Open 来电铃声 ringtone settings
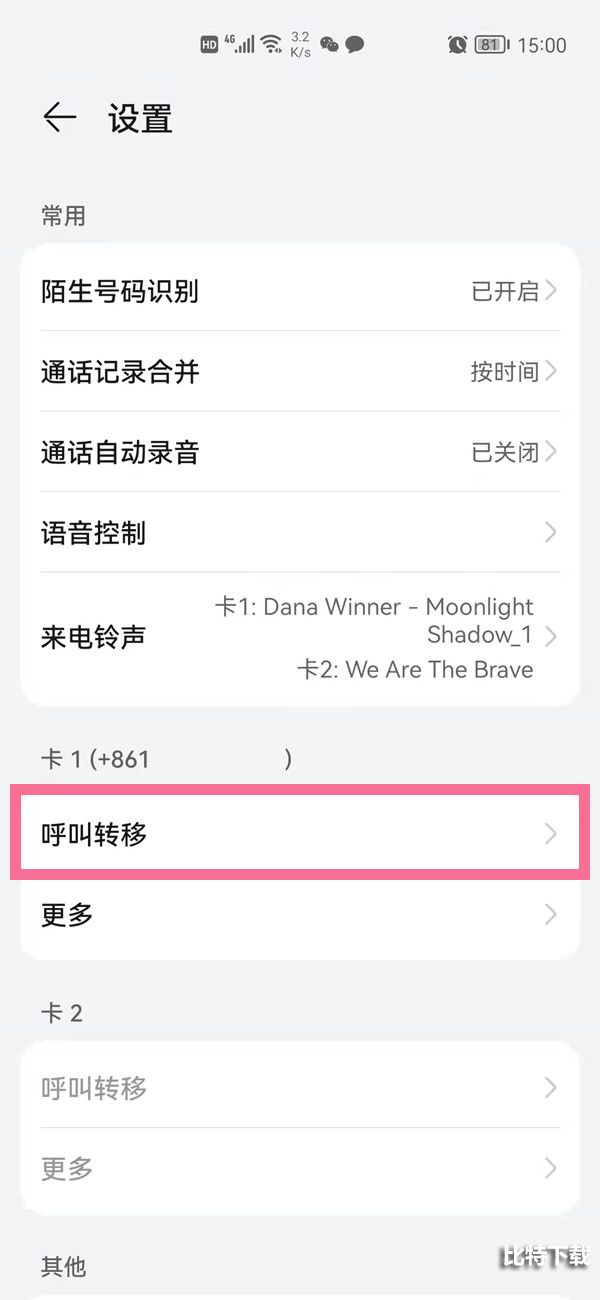Viewport: 600px width, 1300px height. pyautogui.click(x=300, y=638)
